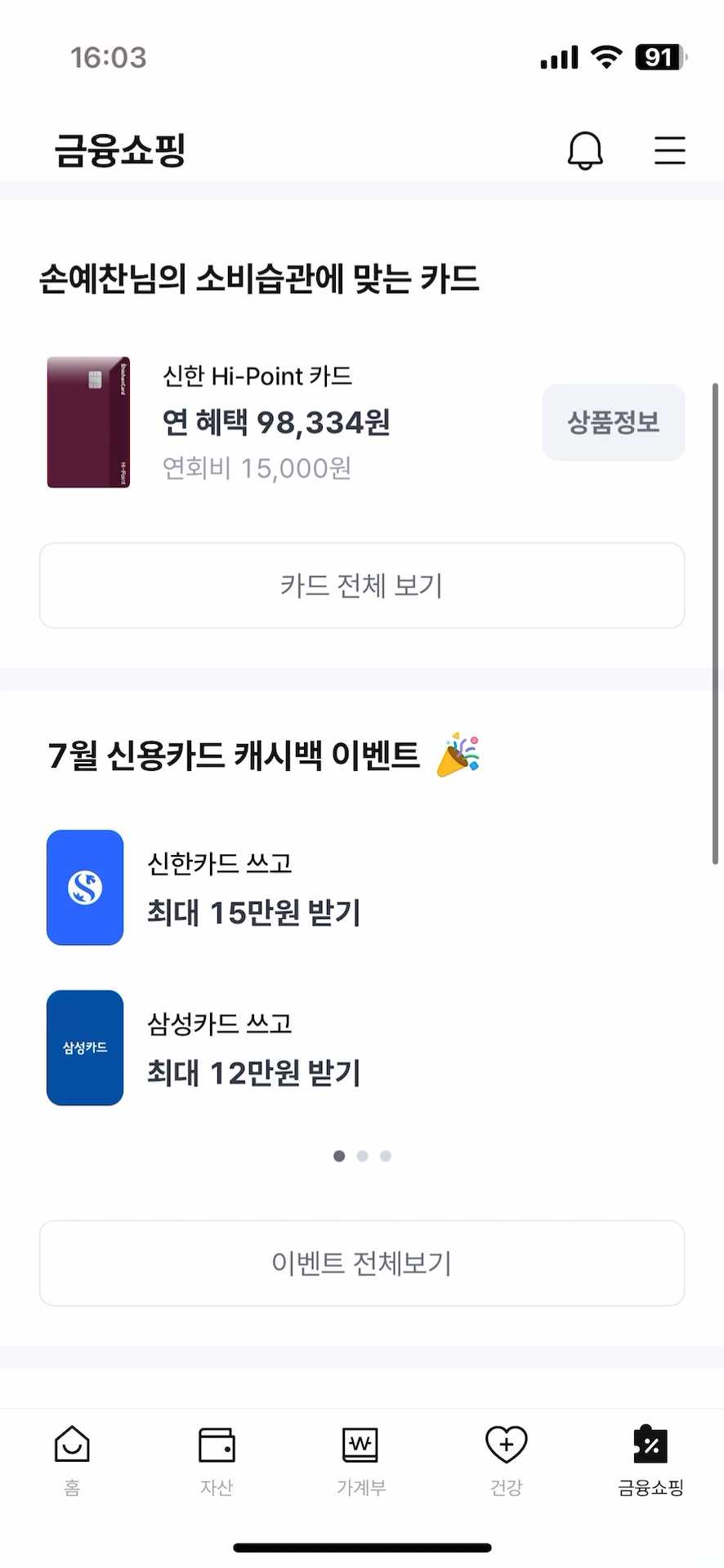This screenshot has width=724, height=1568.
Task: Select the third carousel page indicator
Action: pyautogui.click(x=385, y=1156)
